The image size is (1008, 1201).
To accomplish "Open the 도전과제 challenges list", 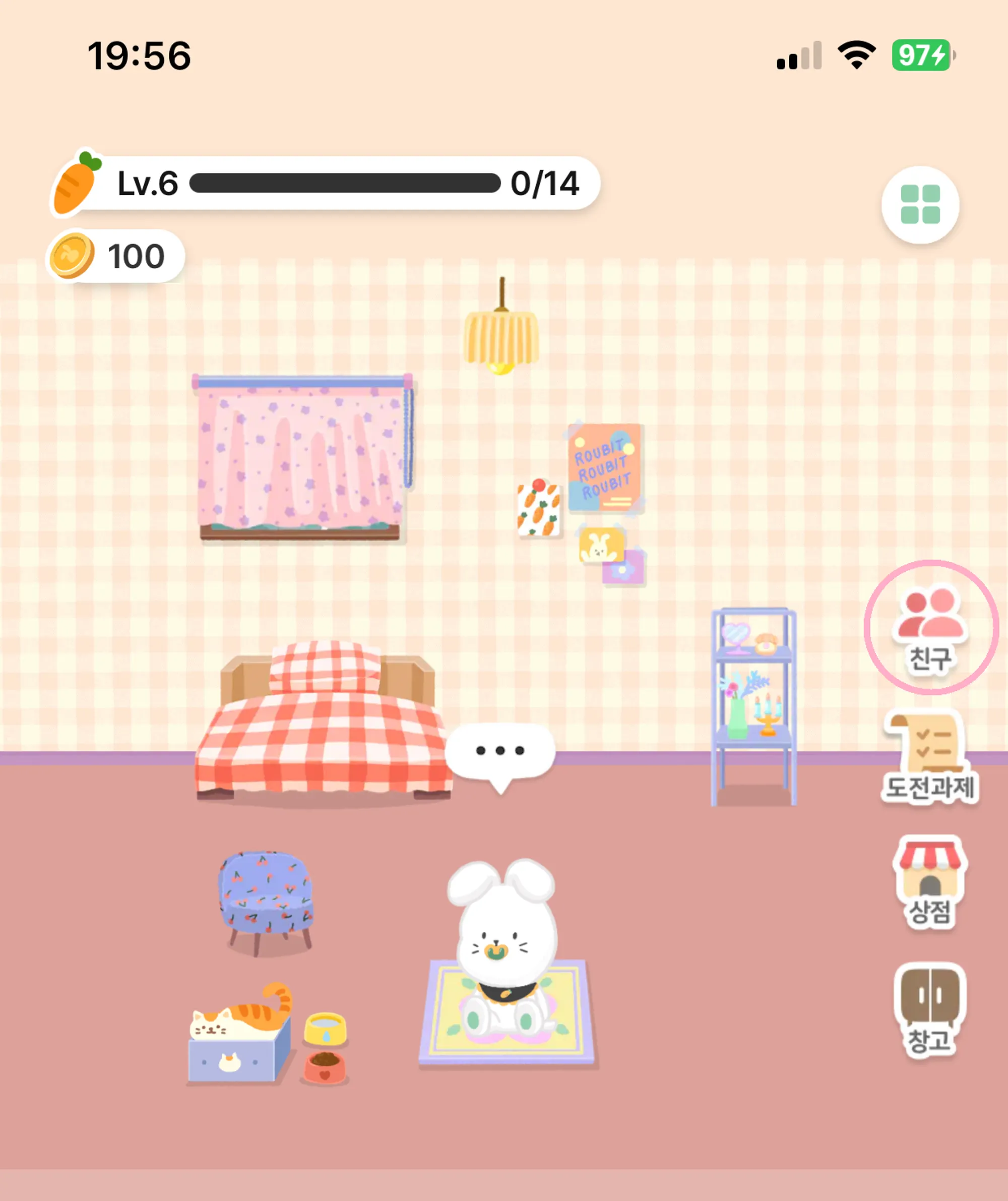I will pyautogui.click(x=930, y=758).
